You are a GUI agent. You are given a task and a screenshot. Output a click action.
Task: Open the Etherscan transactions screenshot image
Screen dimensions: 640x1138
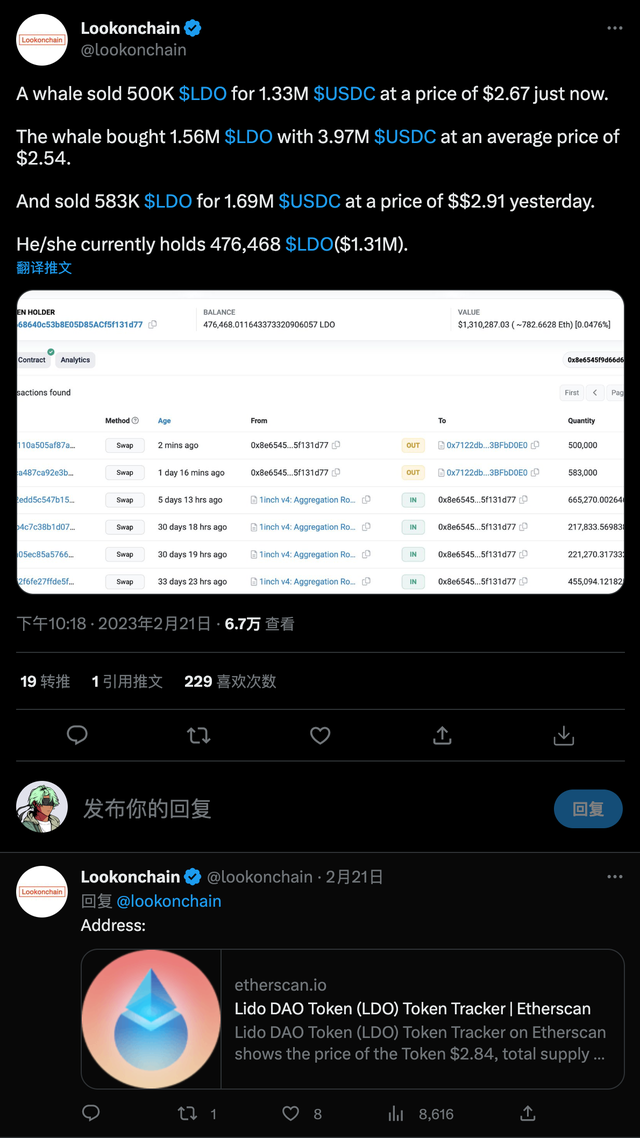click(x=320, y=442)
